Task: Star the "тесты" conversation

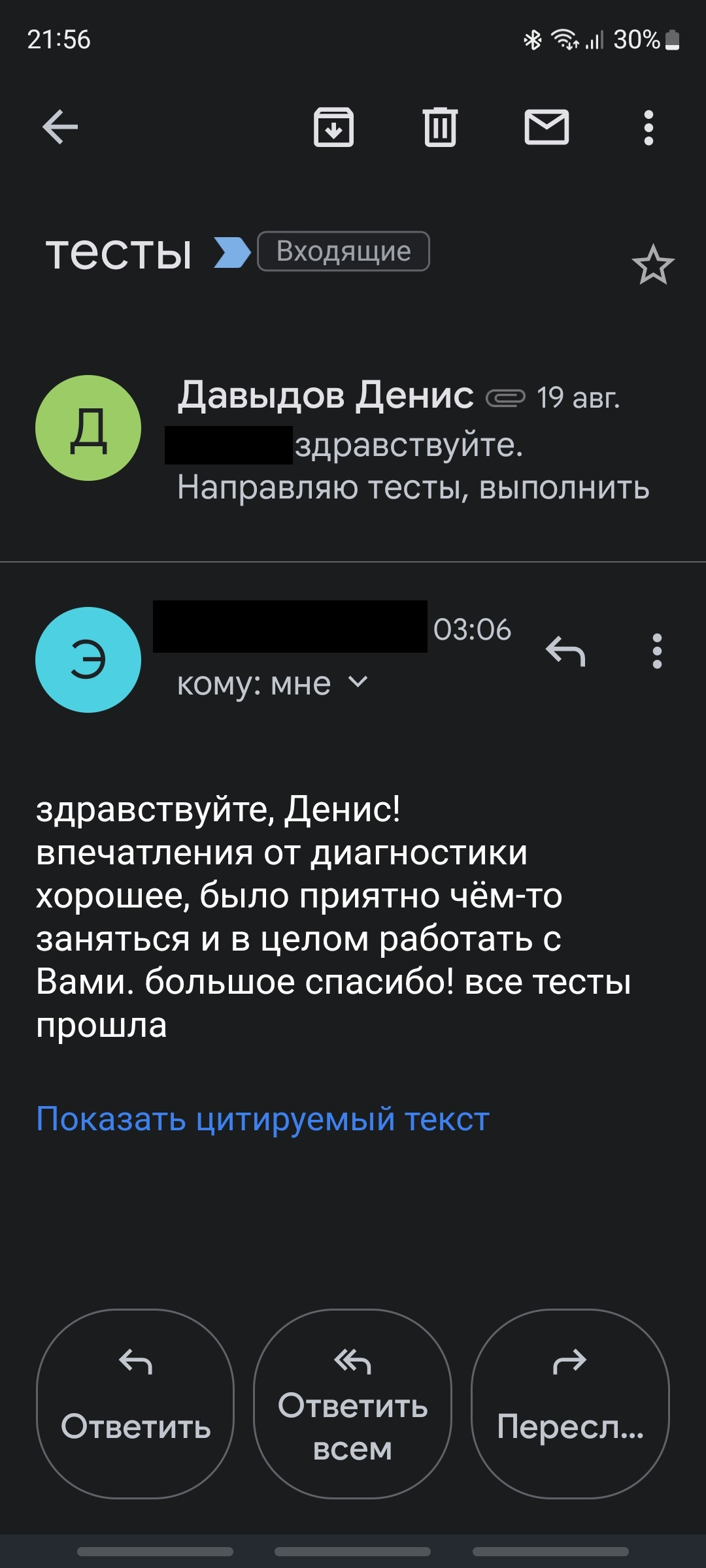Action: point(652,265)
